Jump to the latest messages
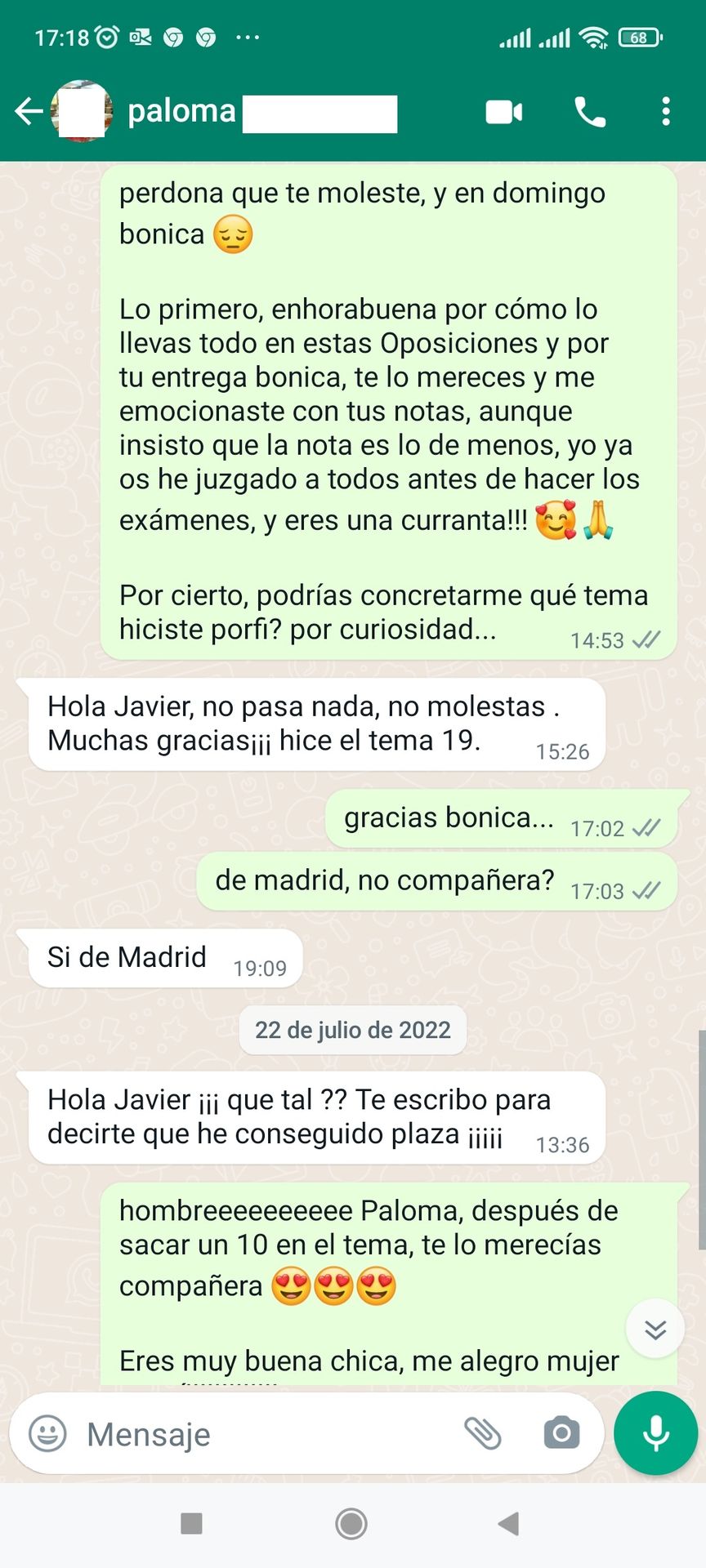706x1568 pixels. pos(655,1330)
